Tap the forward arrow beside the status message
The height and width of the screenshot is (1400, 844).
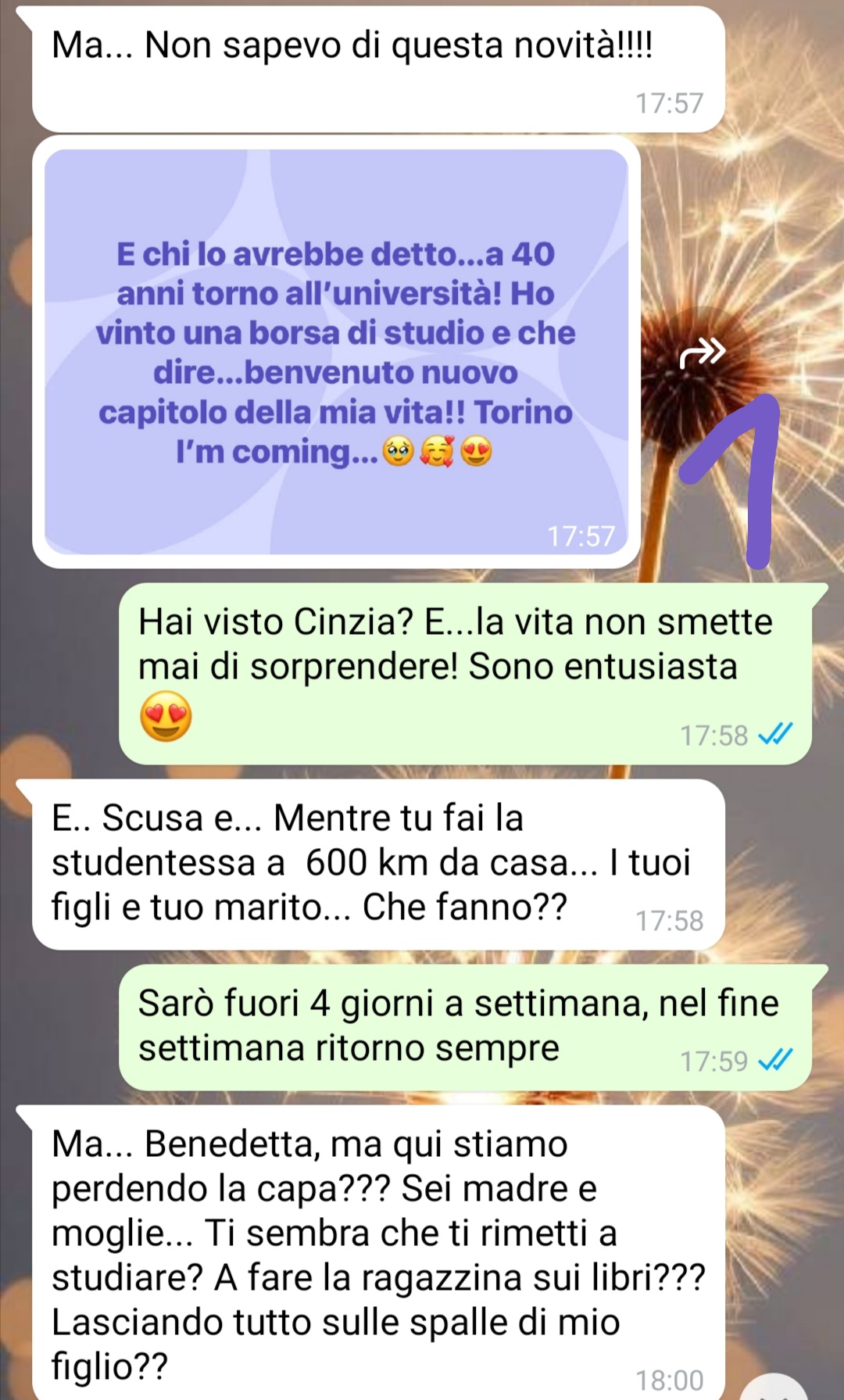[701, 353]
